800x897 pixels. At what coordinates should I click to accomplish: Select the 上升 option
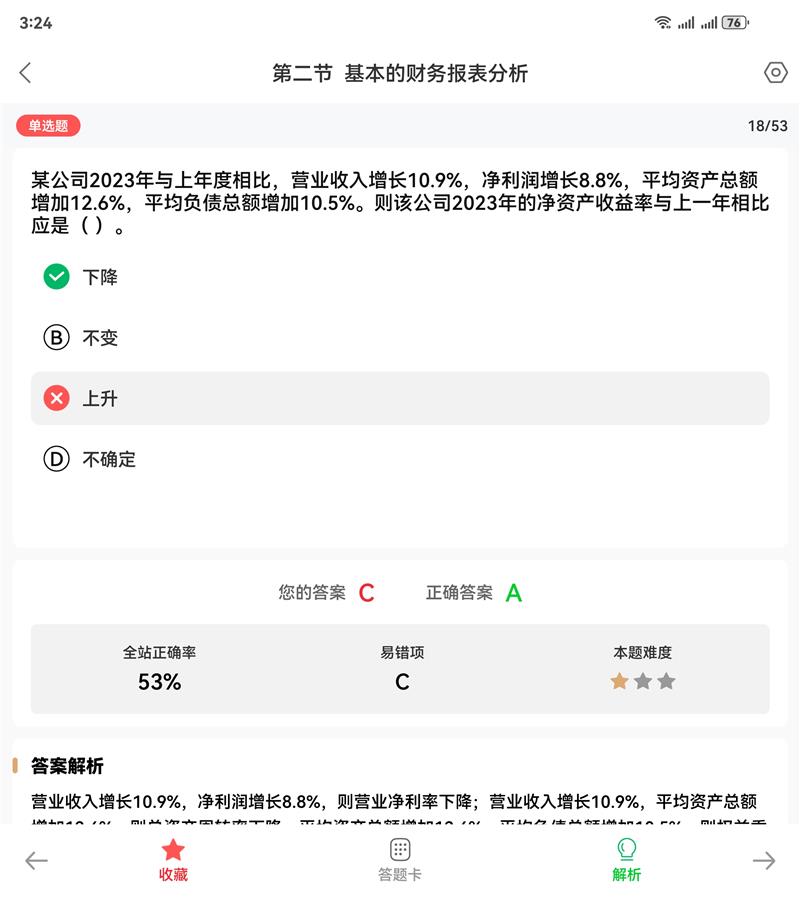point(400,398)
